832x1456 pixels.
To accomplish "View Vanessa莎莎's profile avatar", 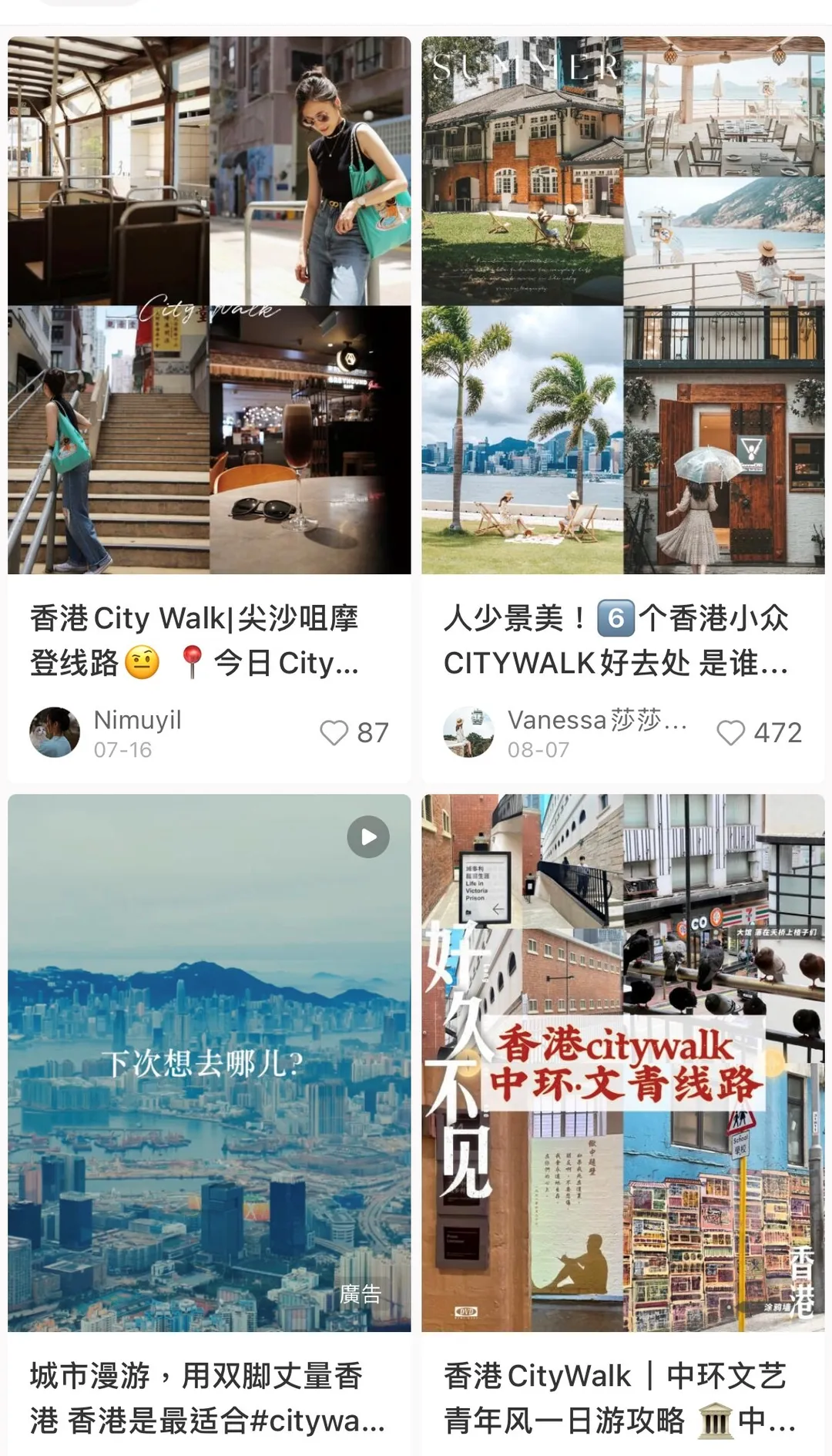I will (x=468, y=732).
